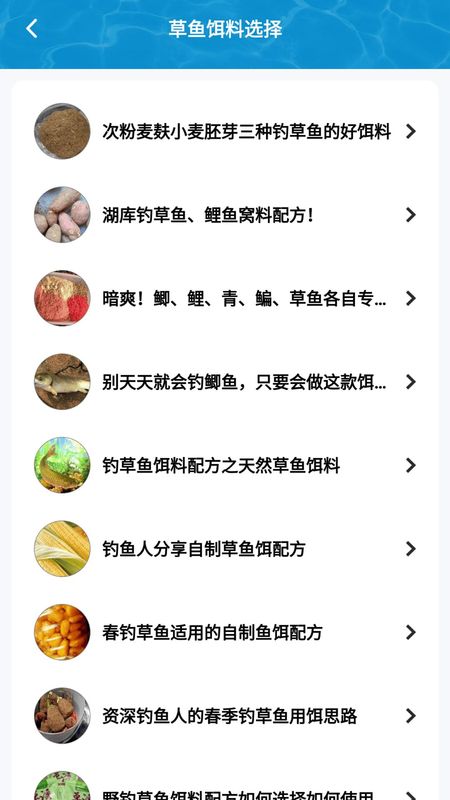Open the 暗爽！鲫、鲤、青、鳊 article
Viewport: 450px width, 800px height.
(x=225, y=298)
